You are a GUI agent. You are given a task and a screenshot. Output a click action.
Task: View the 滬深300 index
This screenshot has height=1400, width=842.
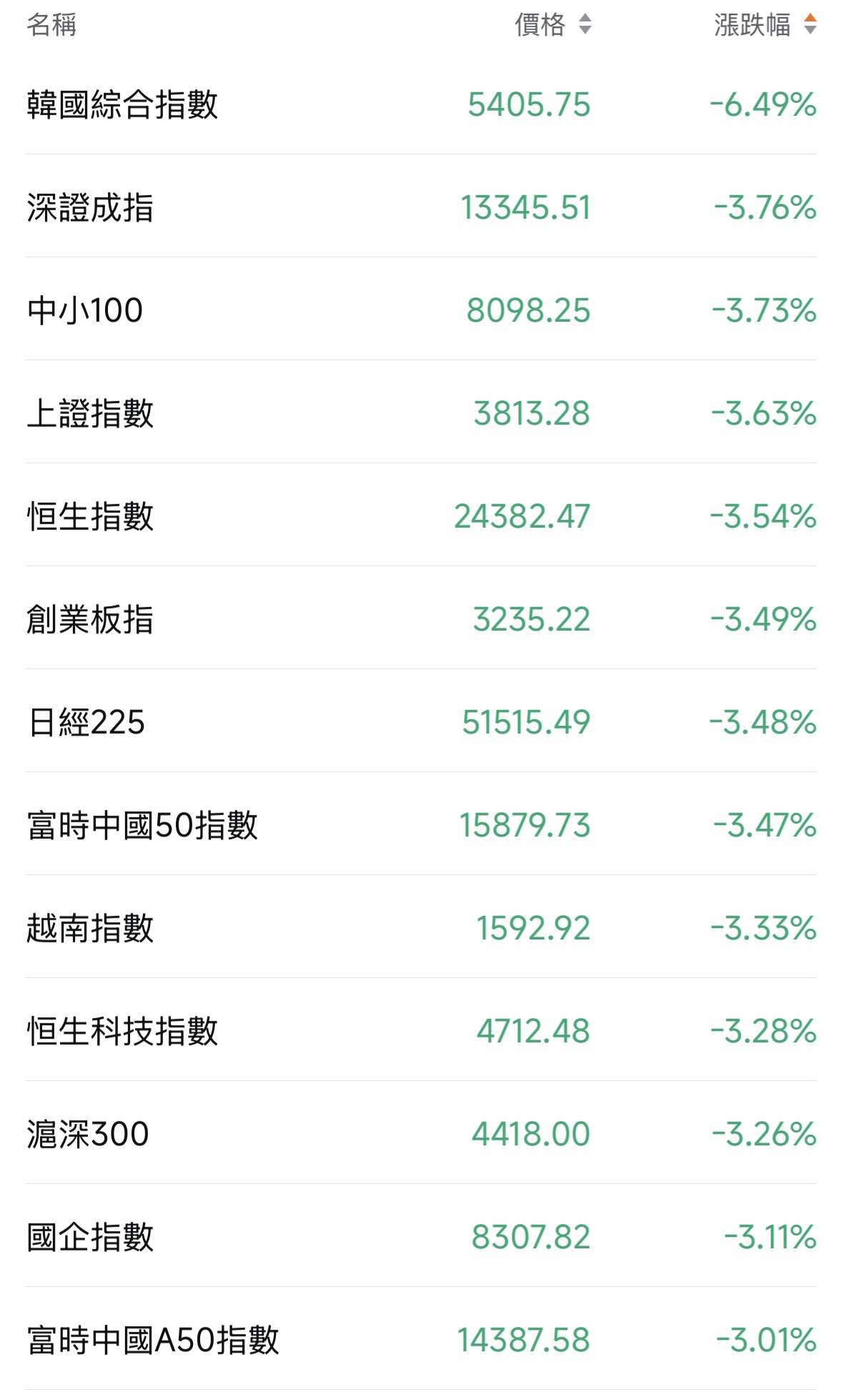click(88, 1135)
